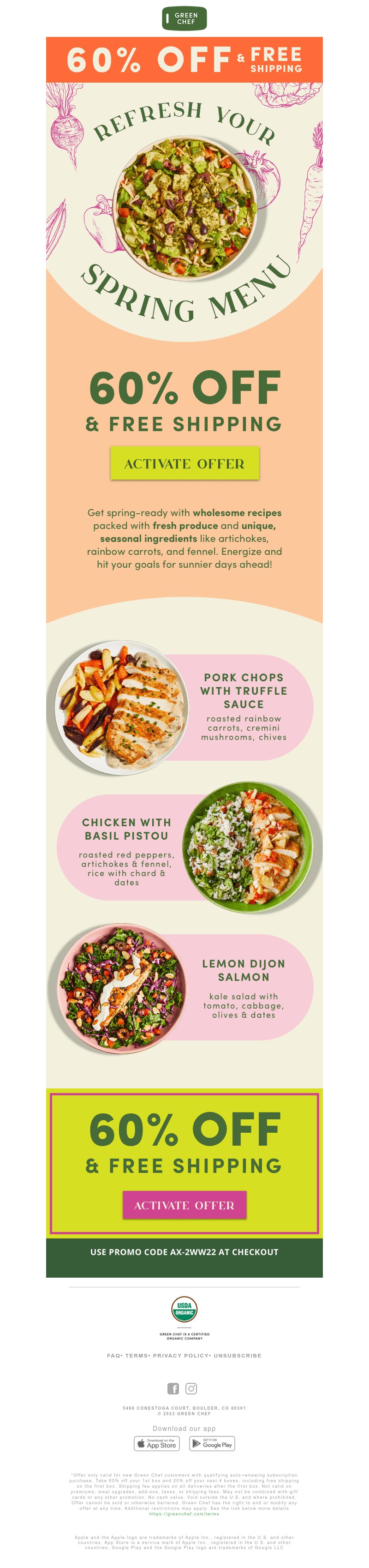Screen dimensions: 369x1568
Task: Open Green Chef's Instagram page
Action: (x=191, y=1388)
